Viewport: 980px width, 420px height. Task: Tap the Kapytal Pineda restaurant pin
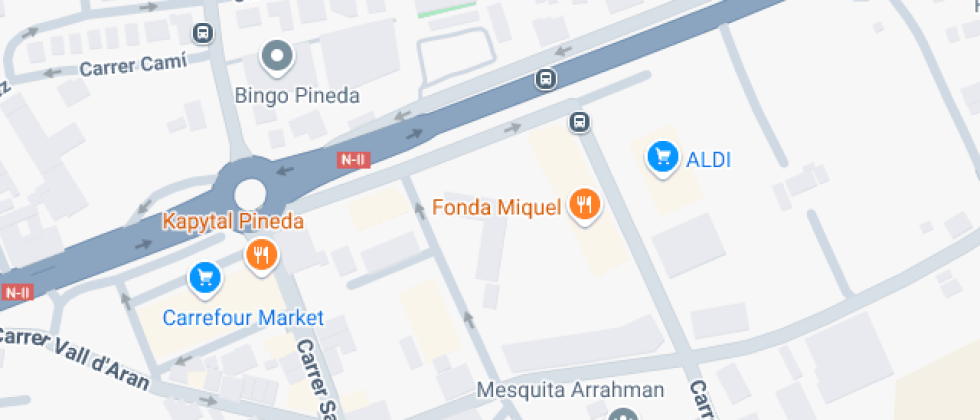point(262,256)
